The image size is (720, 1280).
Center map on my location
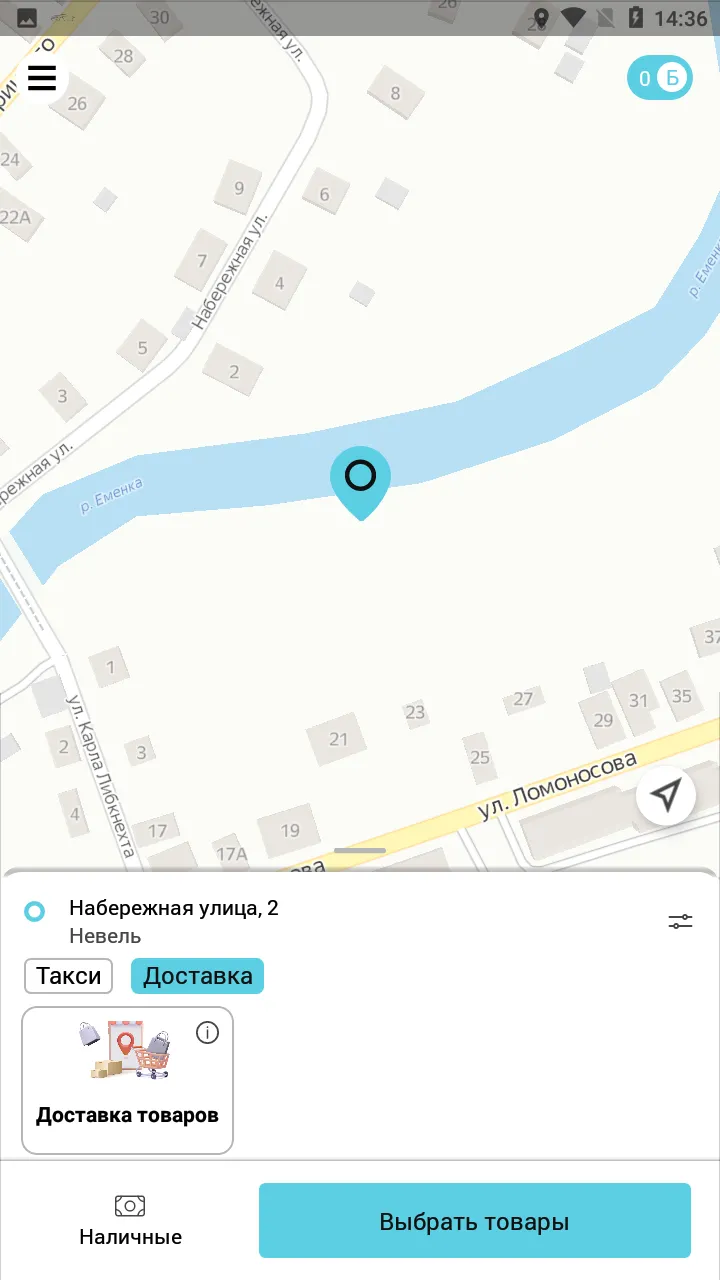666,795
